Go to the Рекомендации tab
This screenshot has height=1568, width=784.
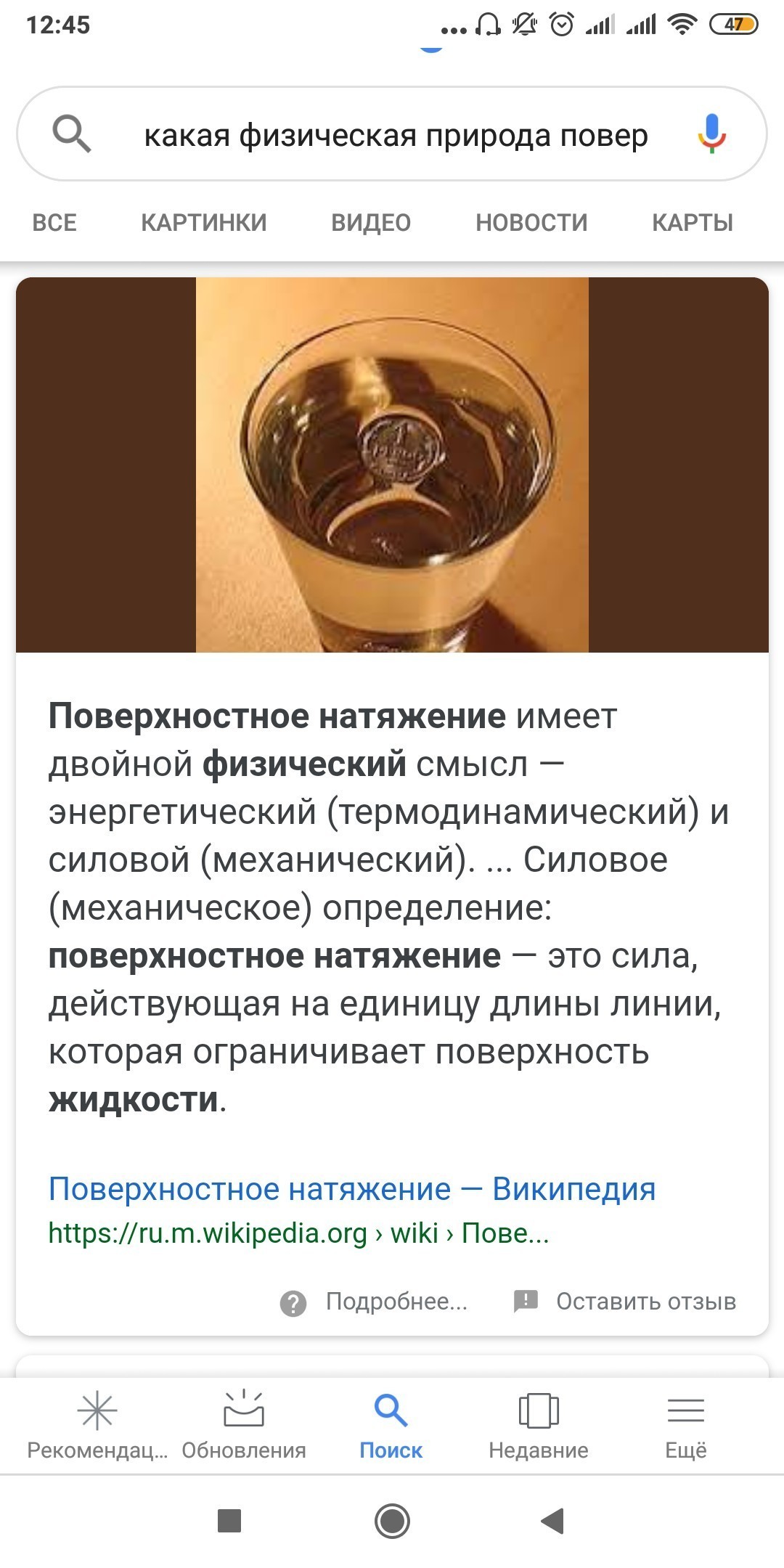(97, 1425)
